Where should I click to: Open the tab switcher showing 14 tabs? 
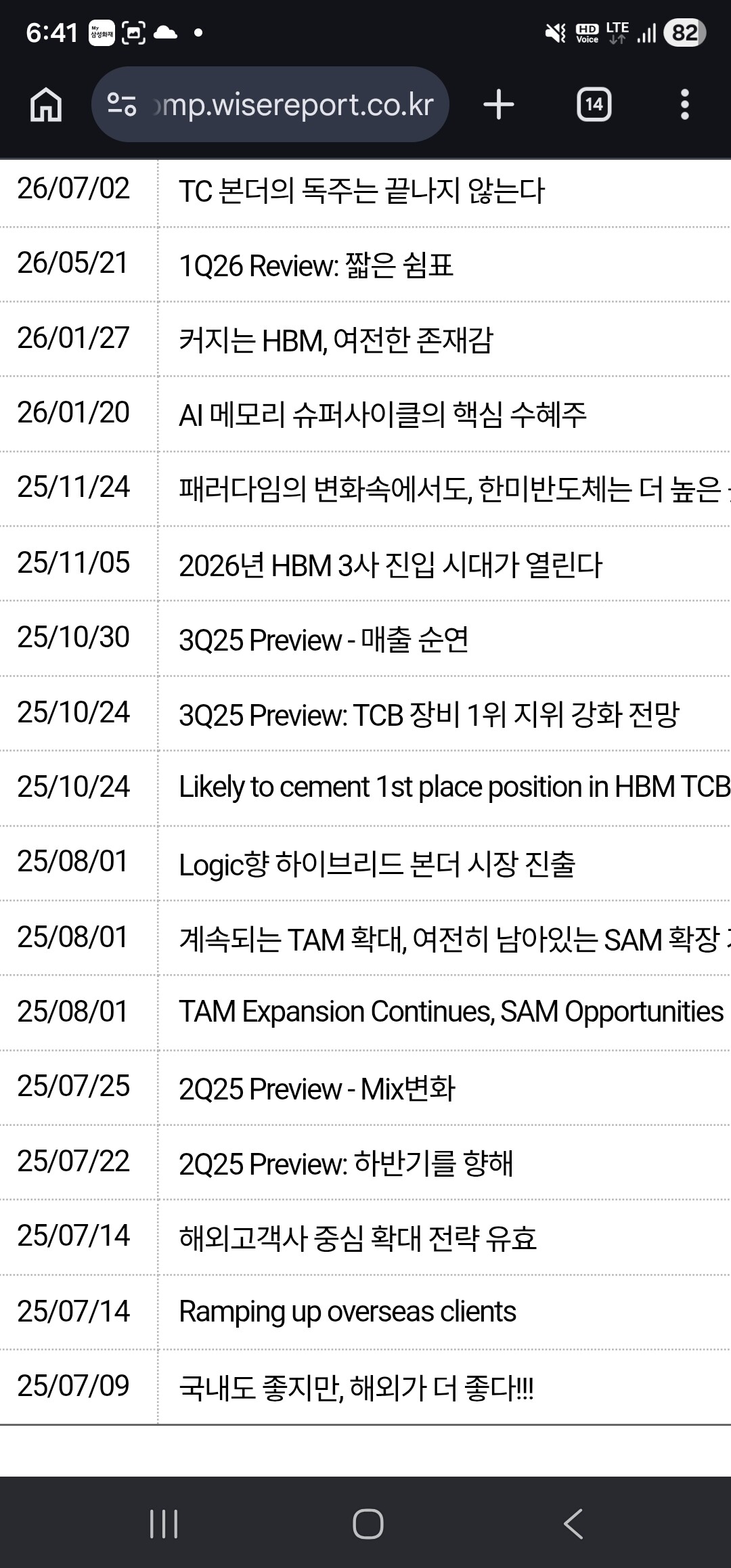594,105
